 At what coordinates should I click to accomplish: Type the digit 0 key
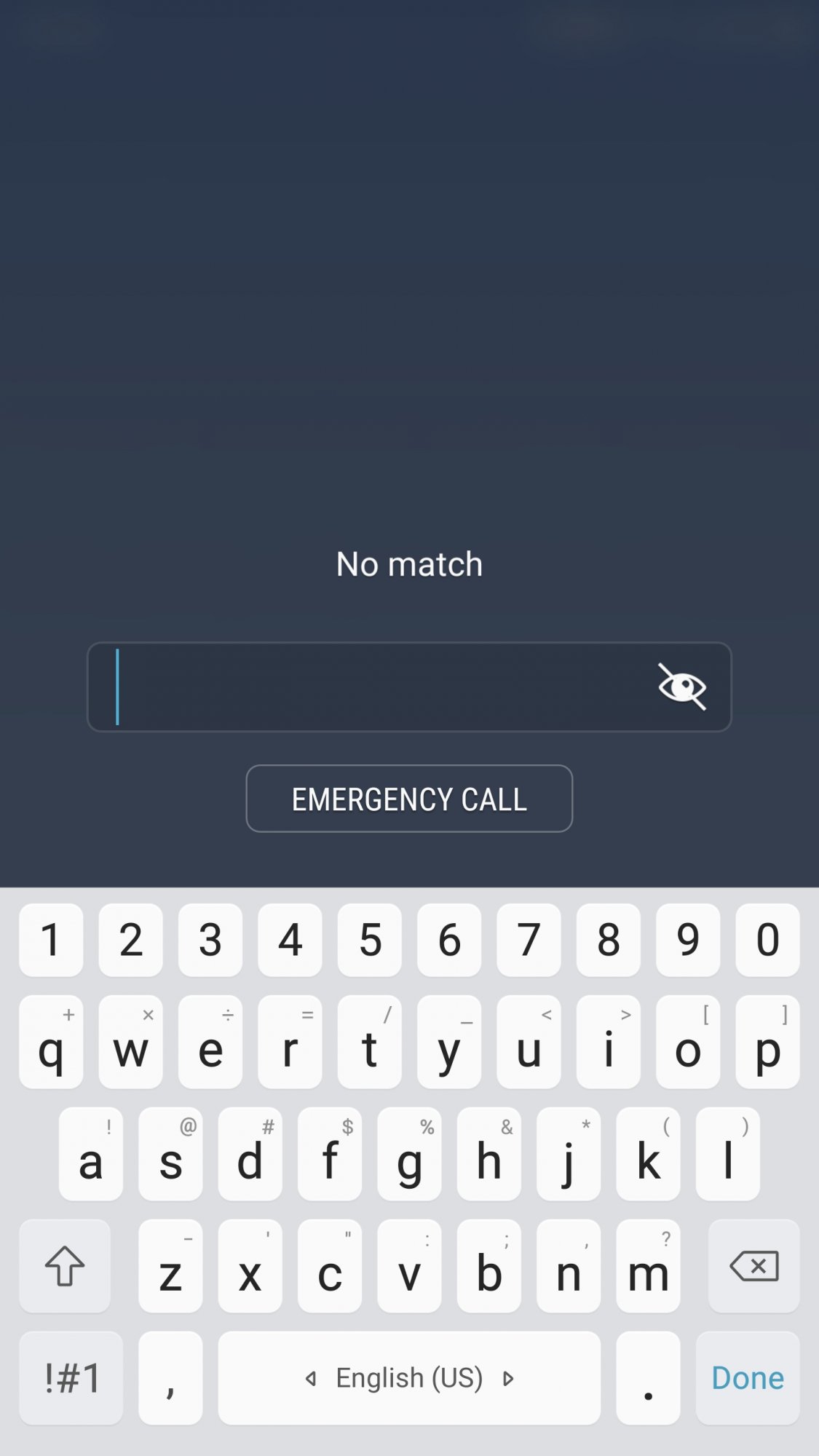point(767,940)
